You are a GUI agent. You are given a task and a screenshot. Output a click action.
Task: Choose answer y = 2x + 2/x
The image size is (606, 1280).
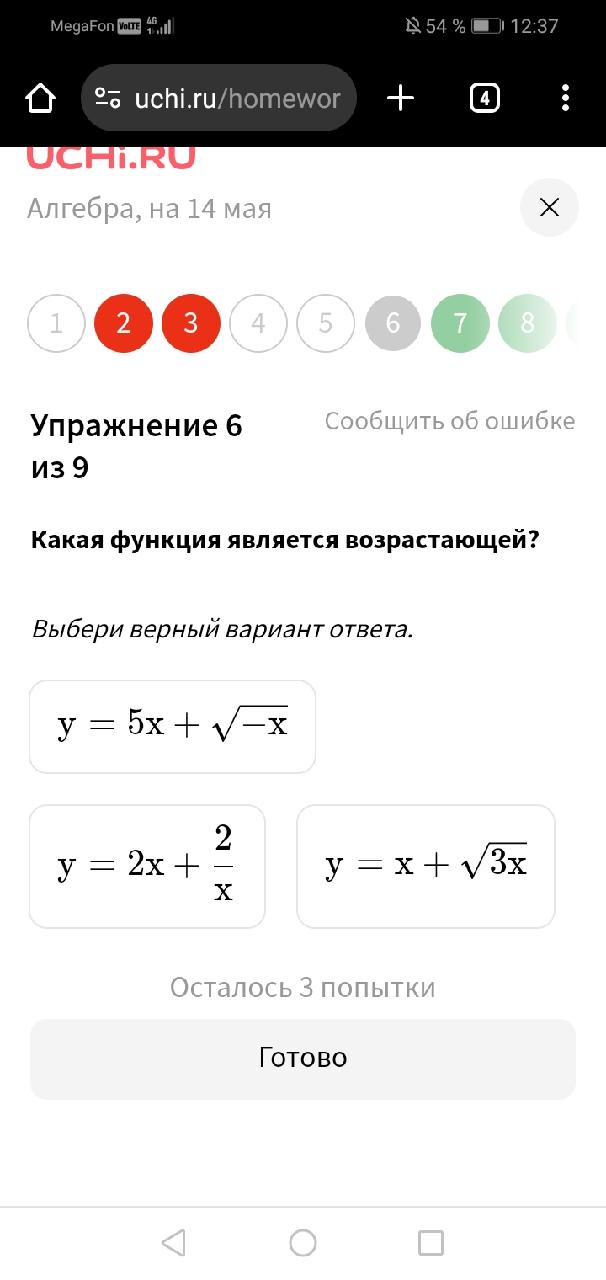point(147,866)
